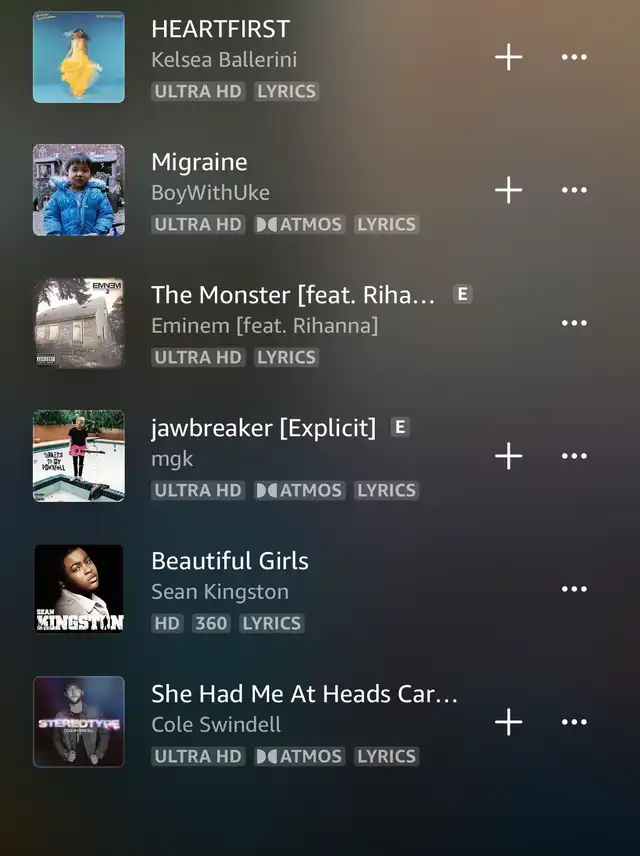Open the jawbreaker overflow menu
The image size is (640, 856).
click(574, 456)
